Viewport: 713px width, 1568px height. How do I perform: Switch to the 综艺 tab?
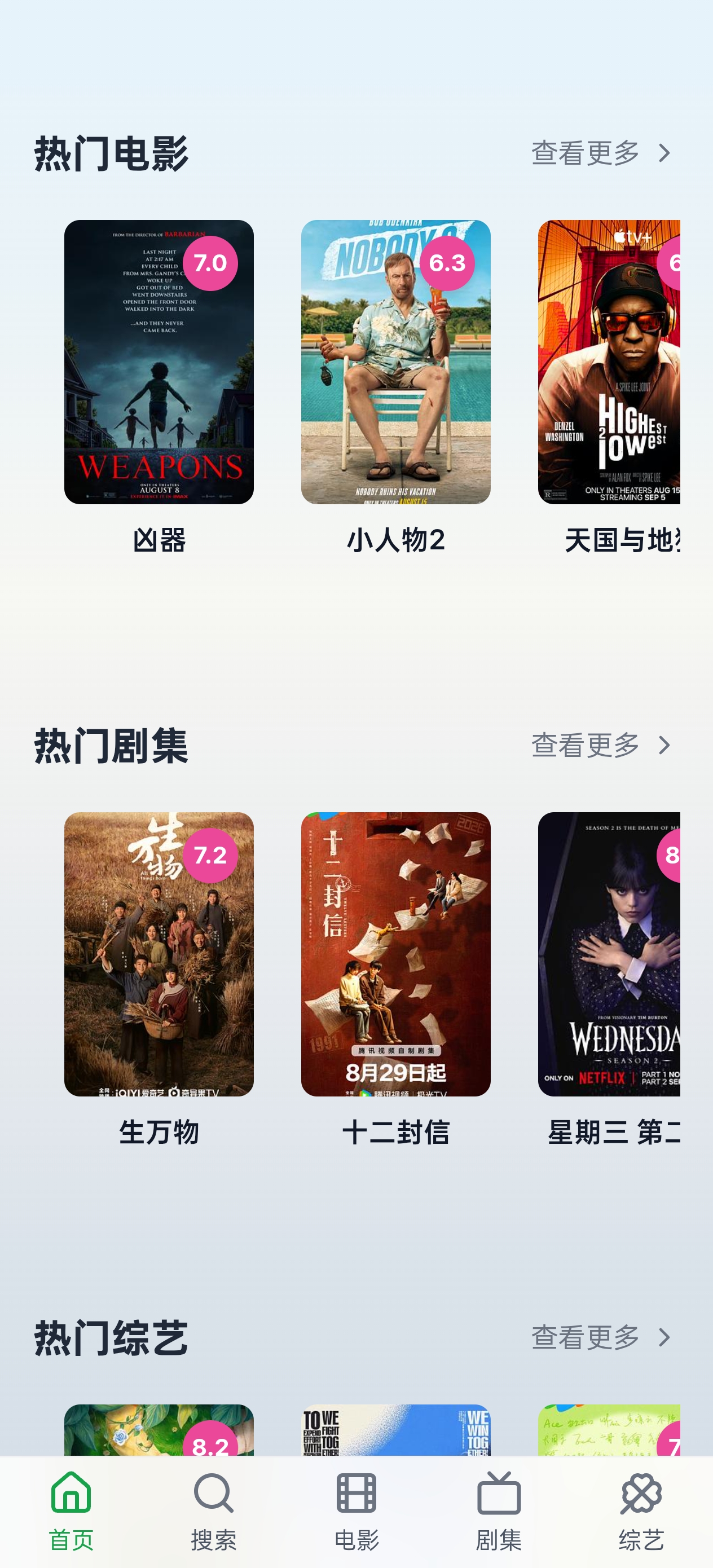[x=641, y=1512]
